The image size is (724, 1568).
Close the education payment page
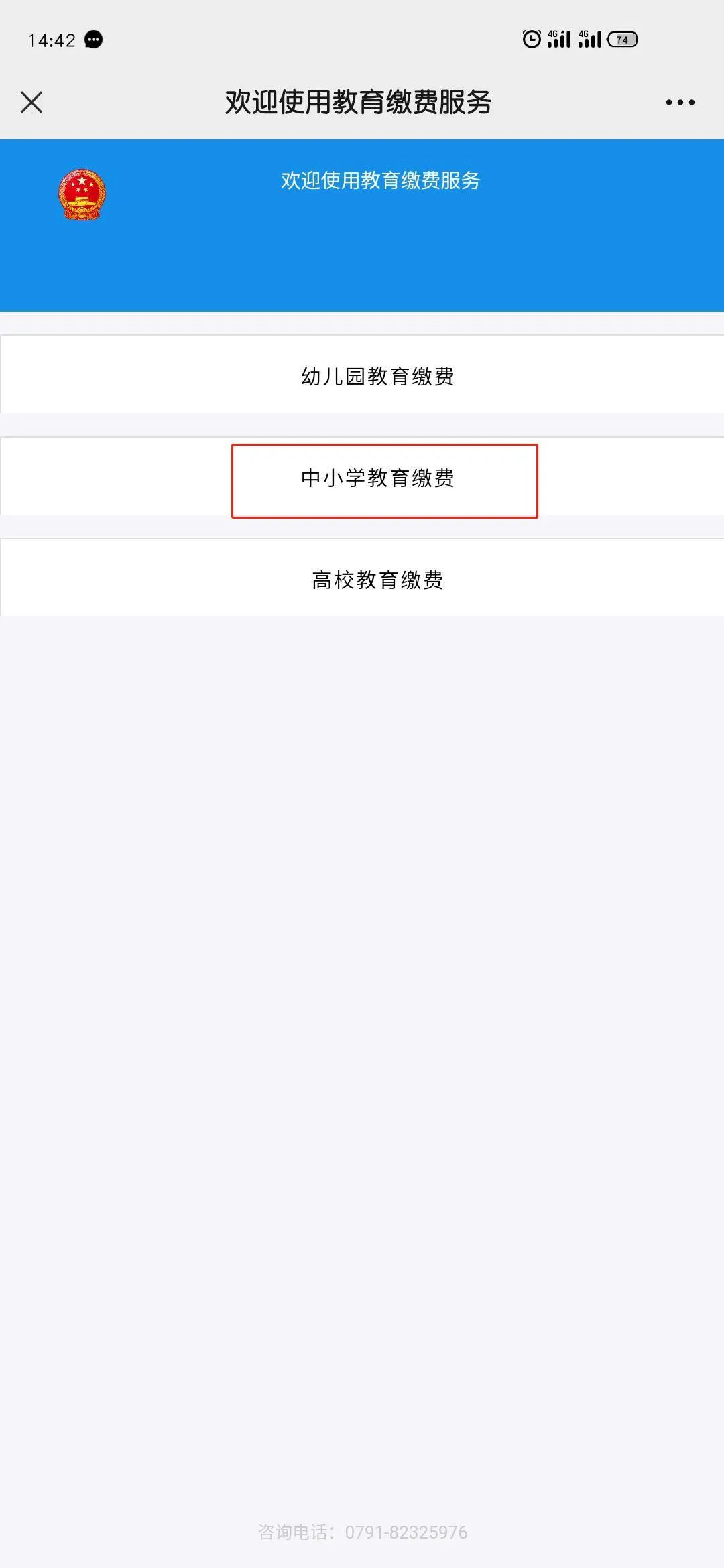[32, 103]
